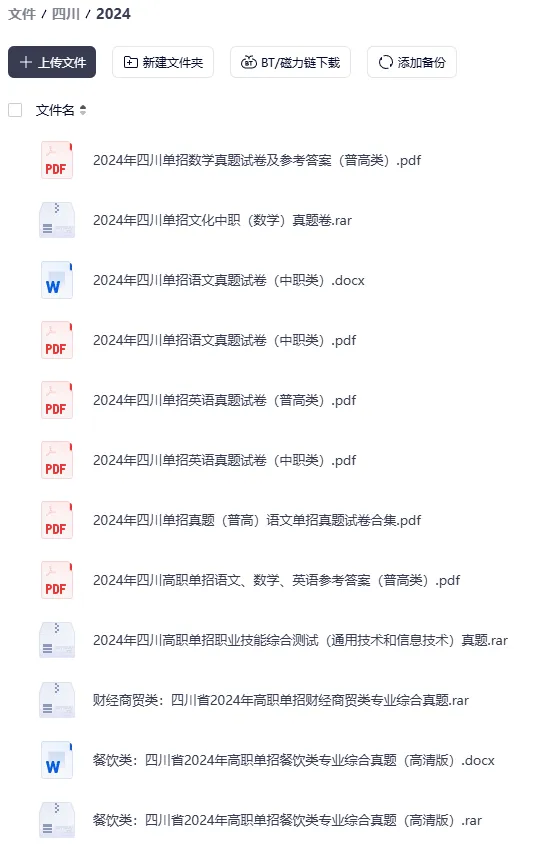
Task: Open the 财经商贸类专业综合真题.rar archive
Action: pyautogui.click(x=281, y=700)
